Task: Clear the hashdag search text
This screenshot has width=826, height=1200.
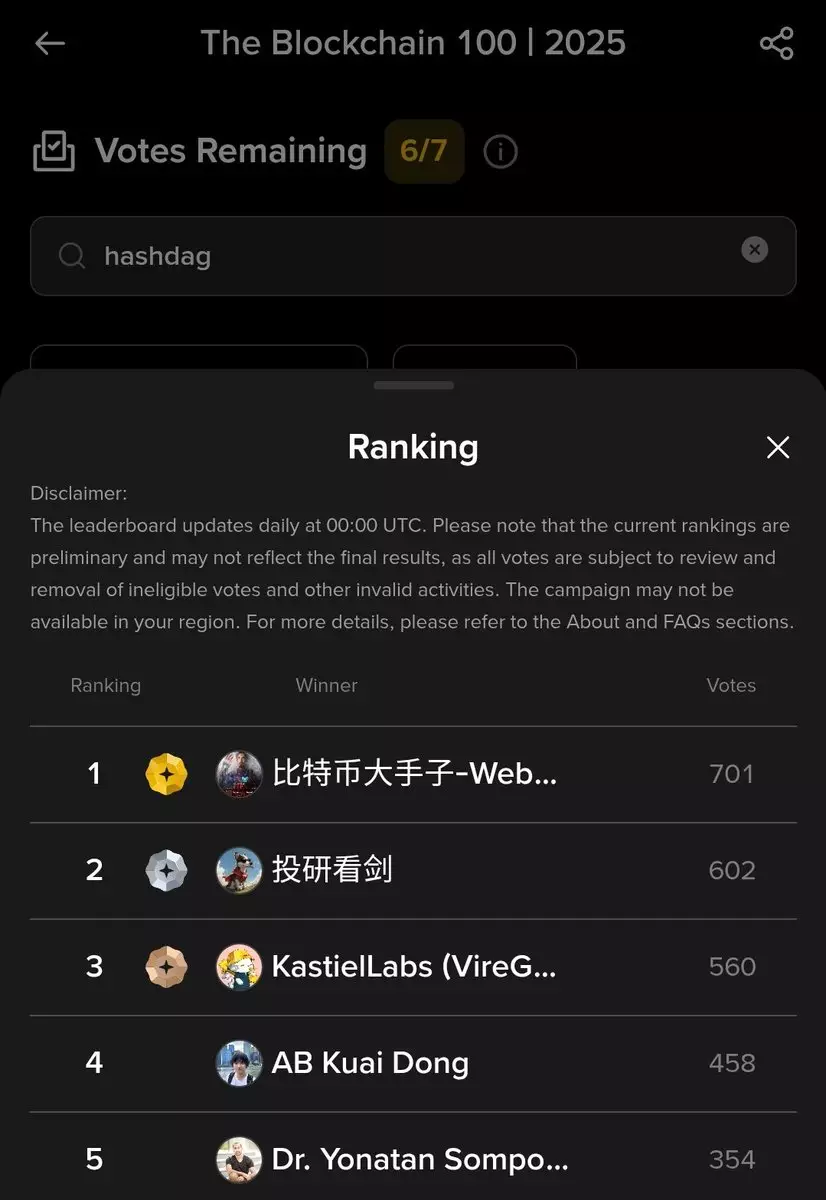Action: tap(755, 250)
